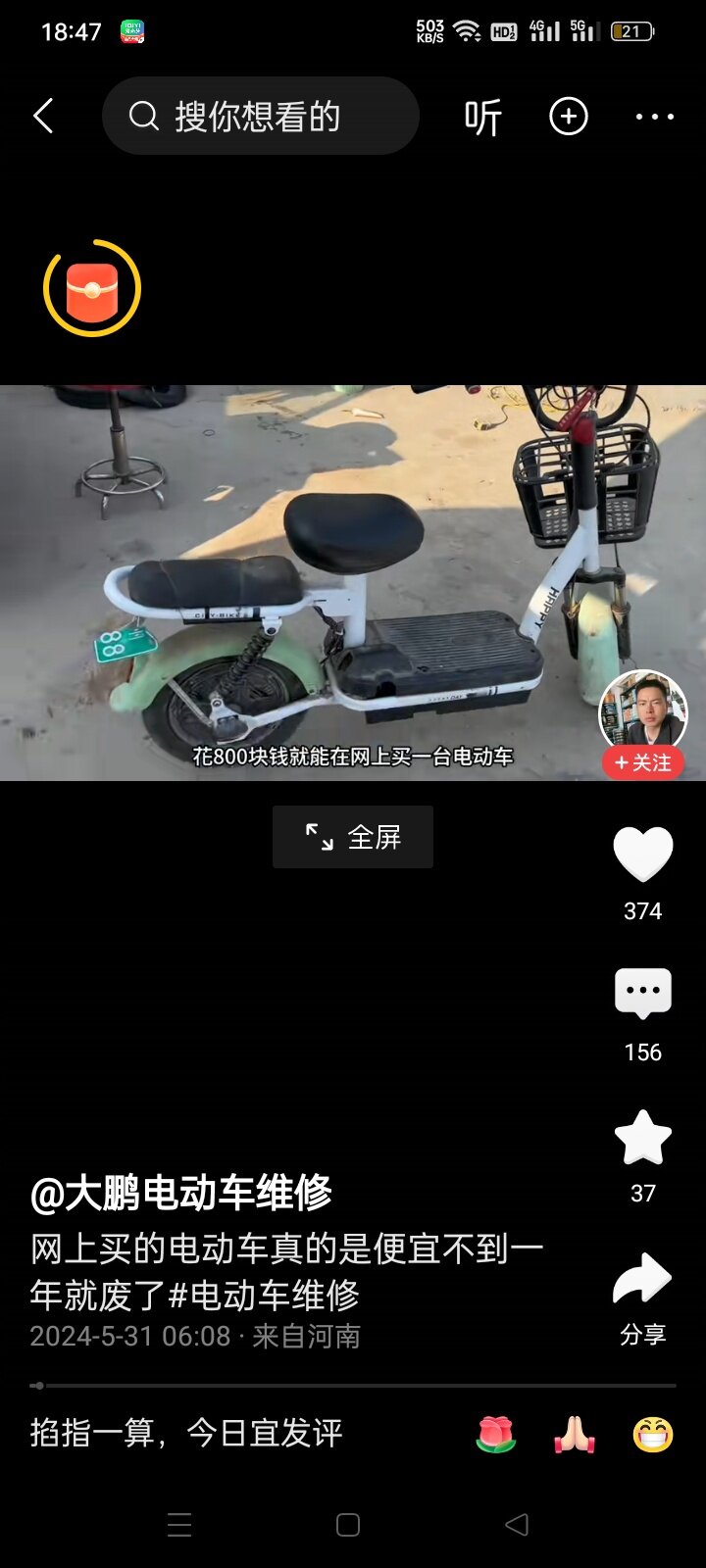Open the three-dot overflow menu
706x1568 pixels.
[655, 117]
